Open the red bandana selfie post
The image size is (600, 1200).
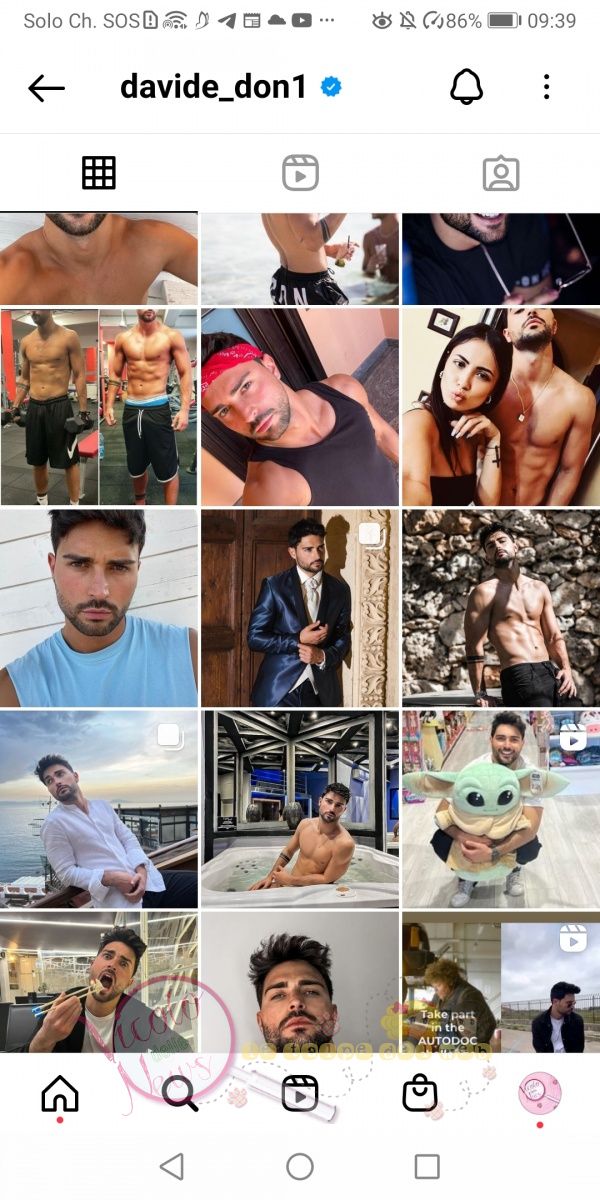(x=300, y=406)
